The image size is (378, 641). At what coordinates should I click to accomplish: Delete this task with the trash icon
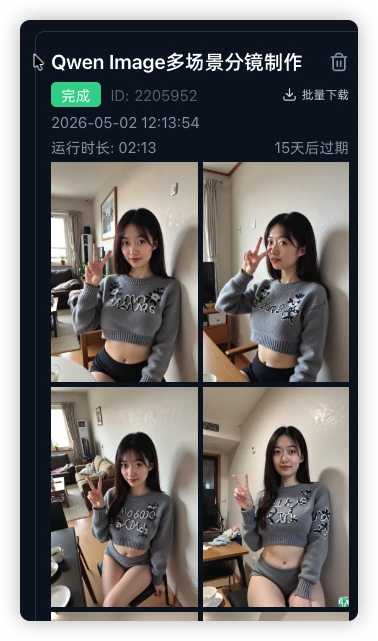pyautogui.click(x=339, y=62)
